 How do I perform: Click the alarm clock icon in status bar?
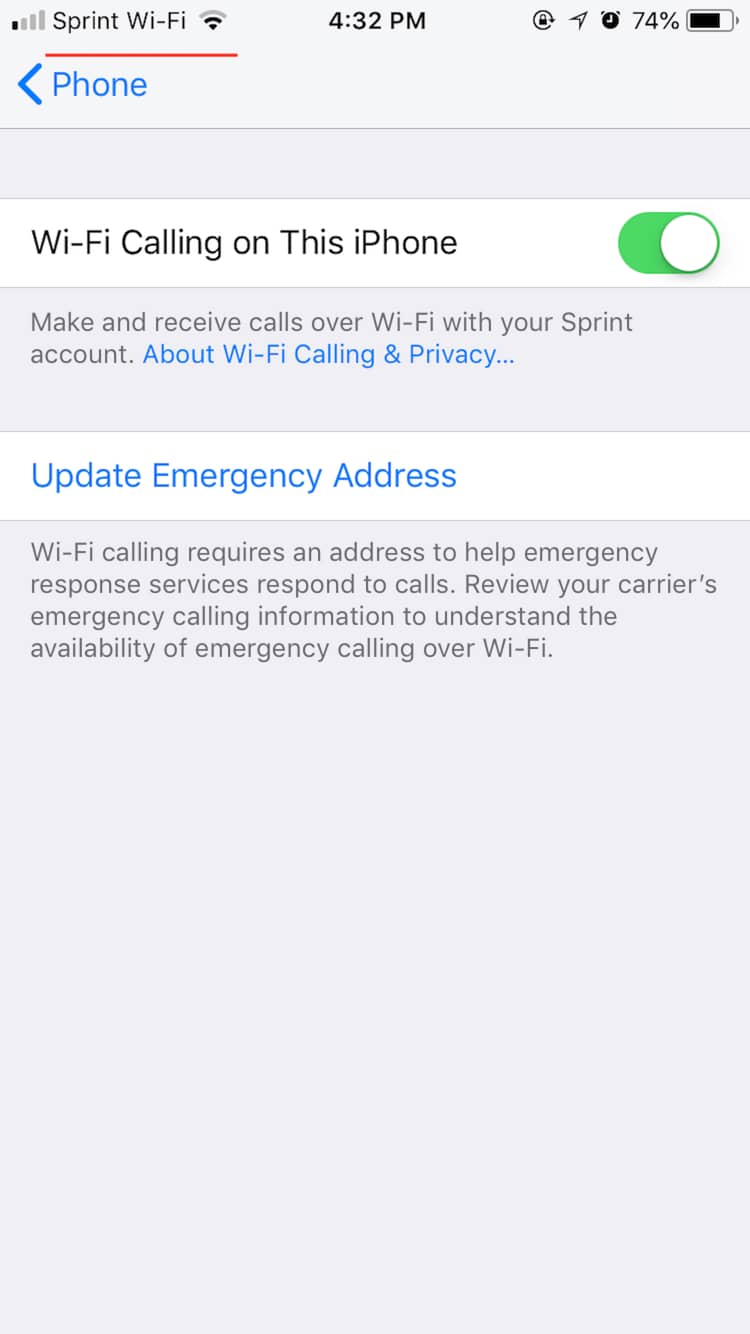[x=611, y=20]
